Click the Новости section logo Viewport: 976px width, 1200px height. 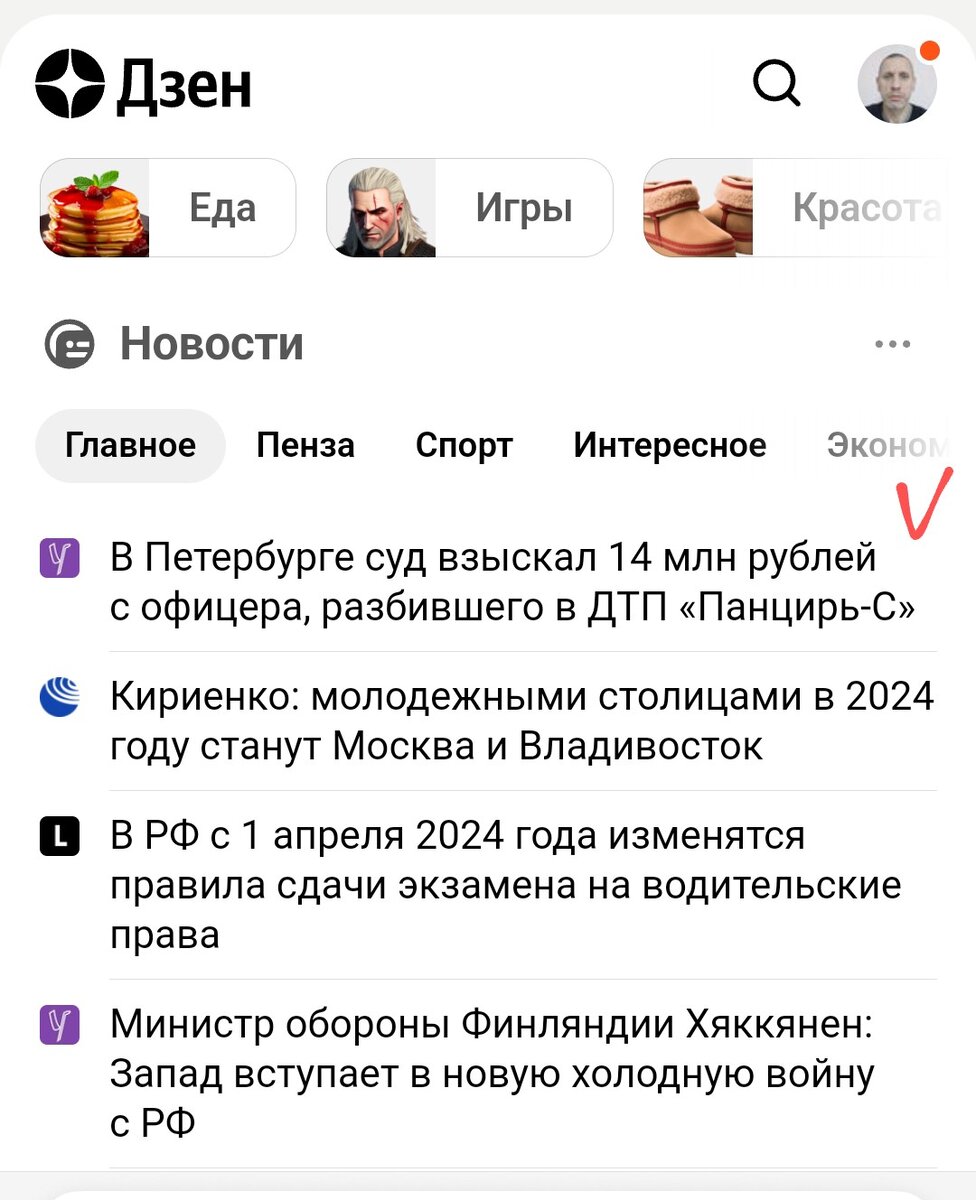pos(67,342)
